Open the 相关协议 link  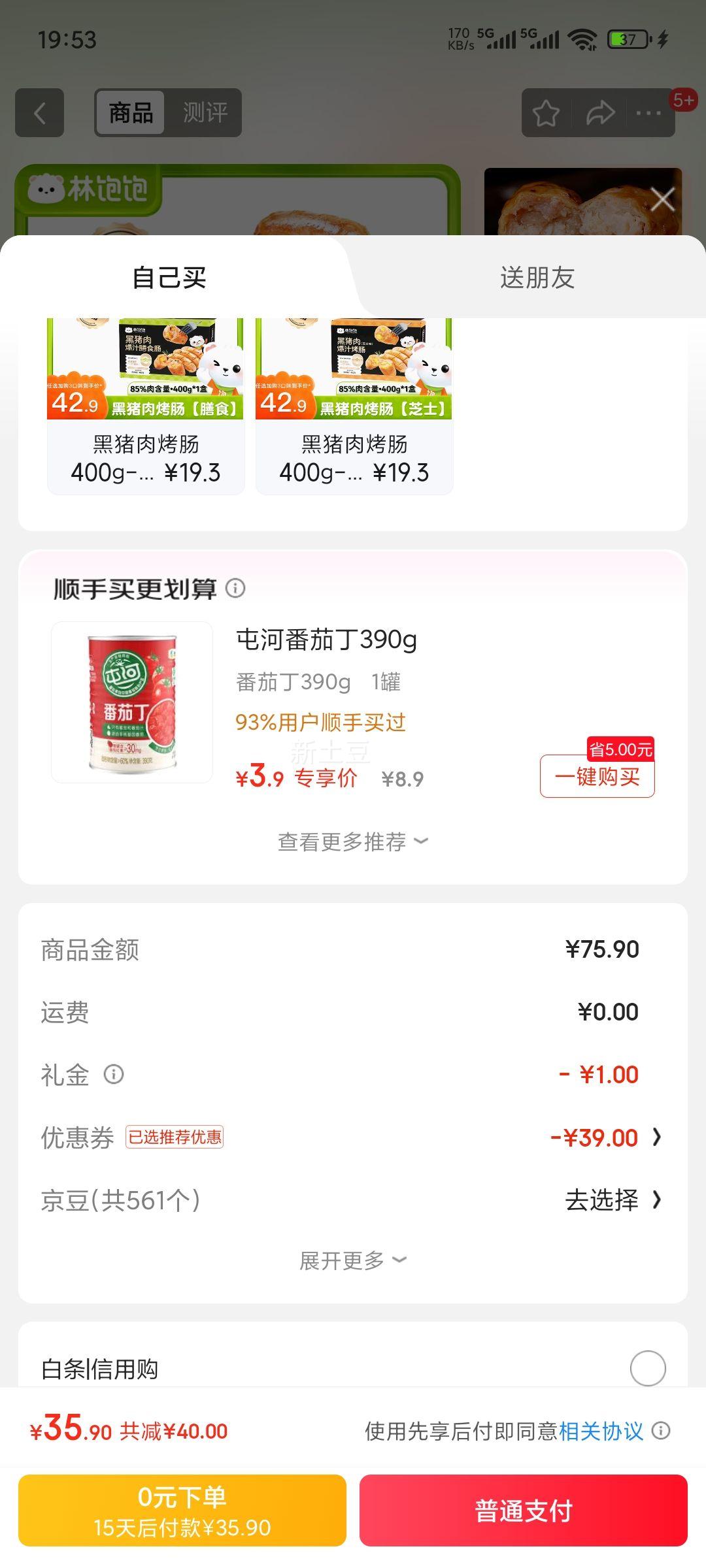tap(601, 1431)
